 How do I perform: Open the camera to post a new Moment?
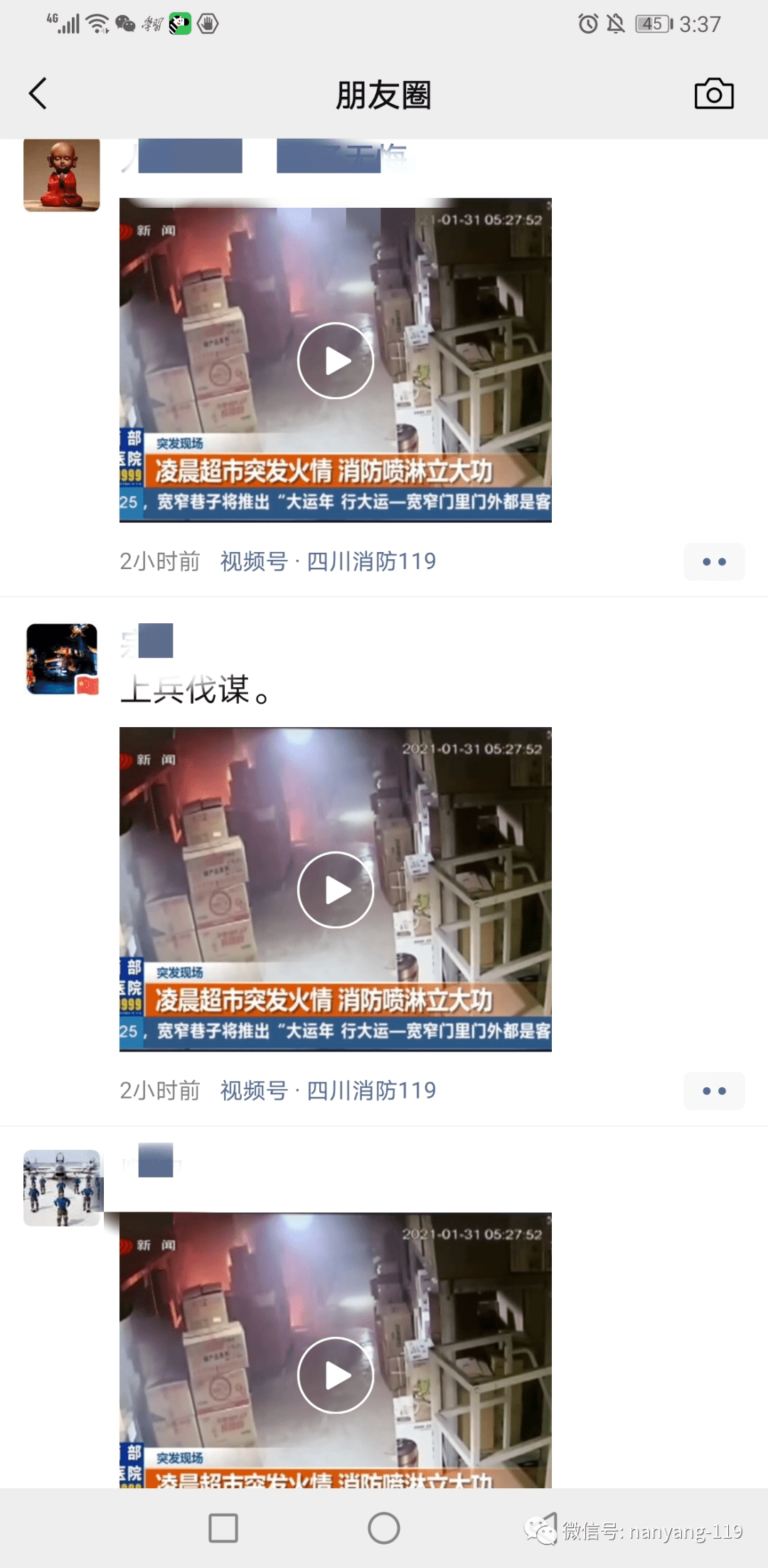point(713,93)
